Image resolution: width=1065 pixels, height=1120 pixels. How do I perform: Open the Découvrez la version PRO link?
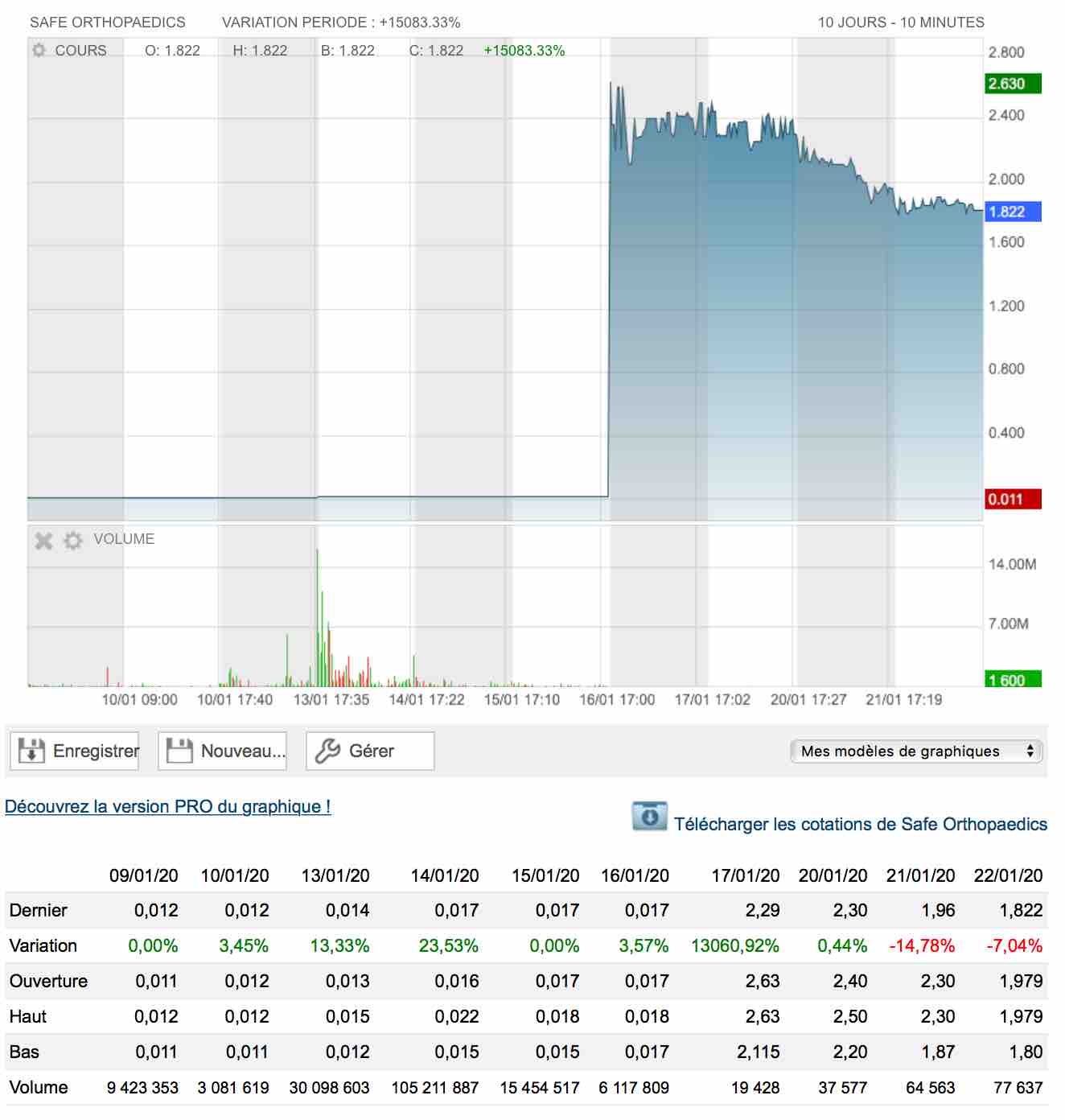167,807
